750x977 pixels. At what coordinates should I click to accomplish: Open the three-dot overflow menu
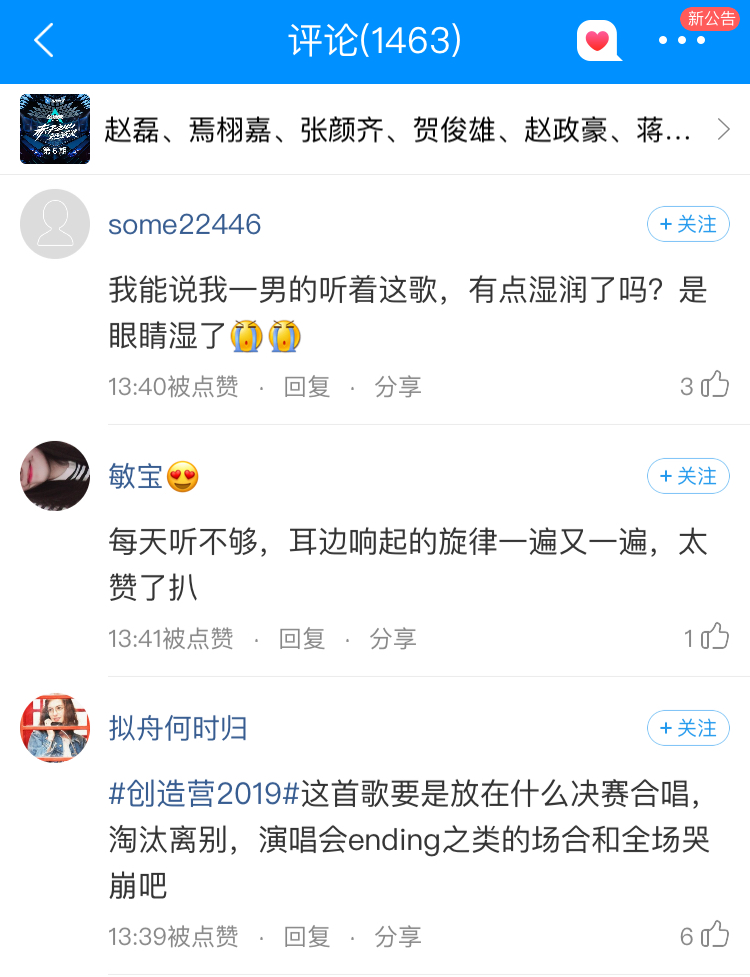pyautogui.click(x=682, y=41)
